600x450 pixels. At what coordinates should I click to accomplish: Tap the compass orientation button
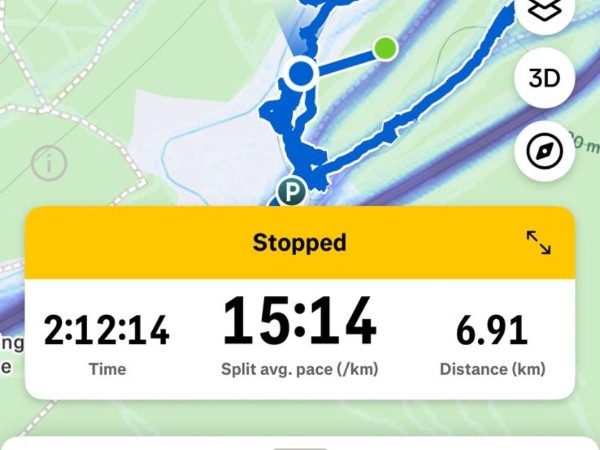pos(544,151)
